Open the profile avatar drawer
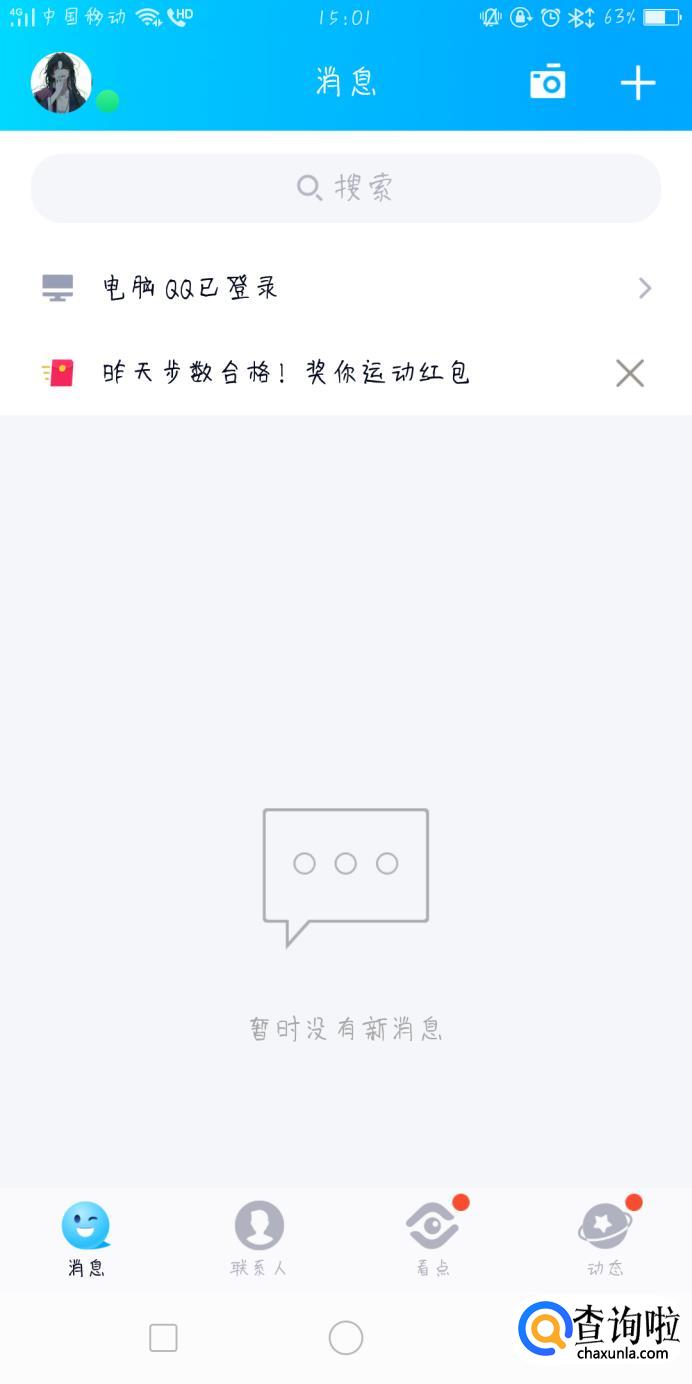This screenshot has width=692, height=1384. pos(62,83)
